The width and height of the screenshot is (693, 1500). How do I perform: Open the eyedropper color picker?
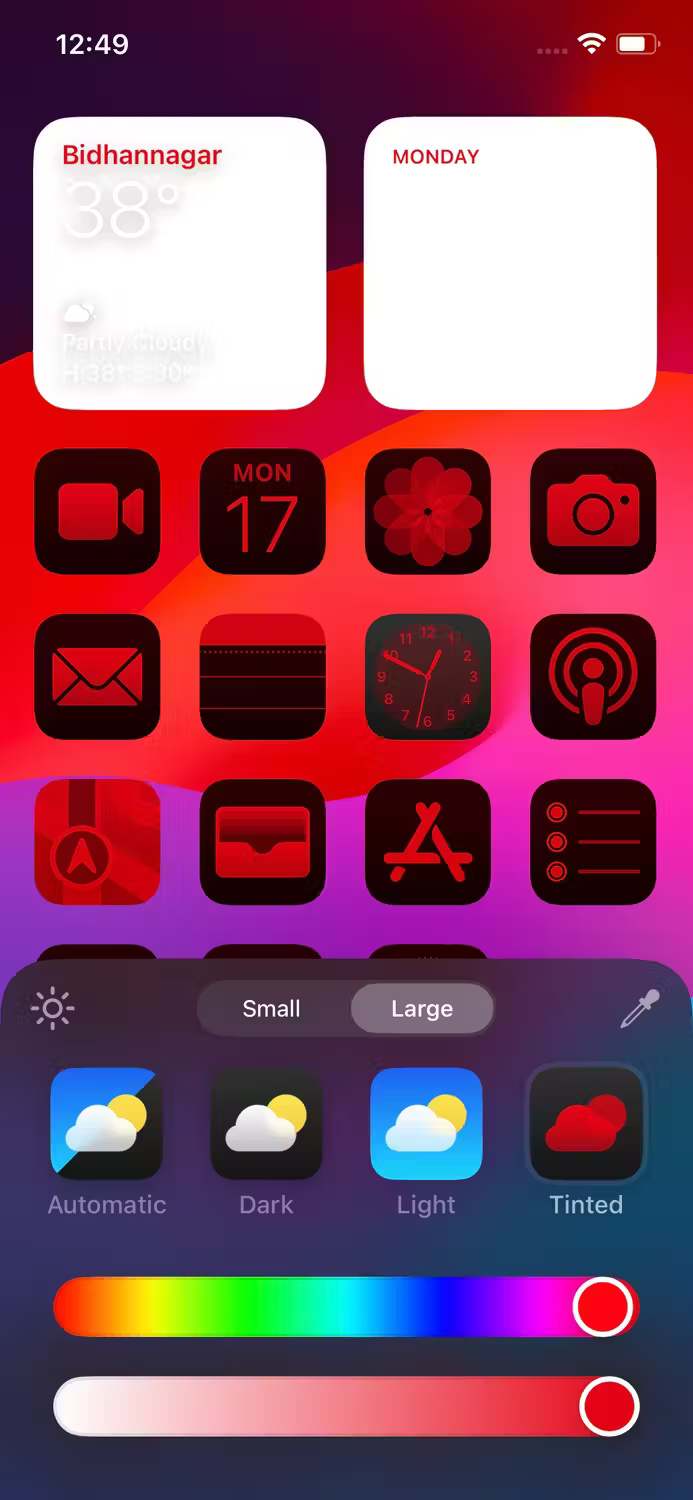coord(640,1009)
